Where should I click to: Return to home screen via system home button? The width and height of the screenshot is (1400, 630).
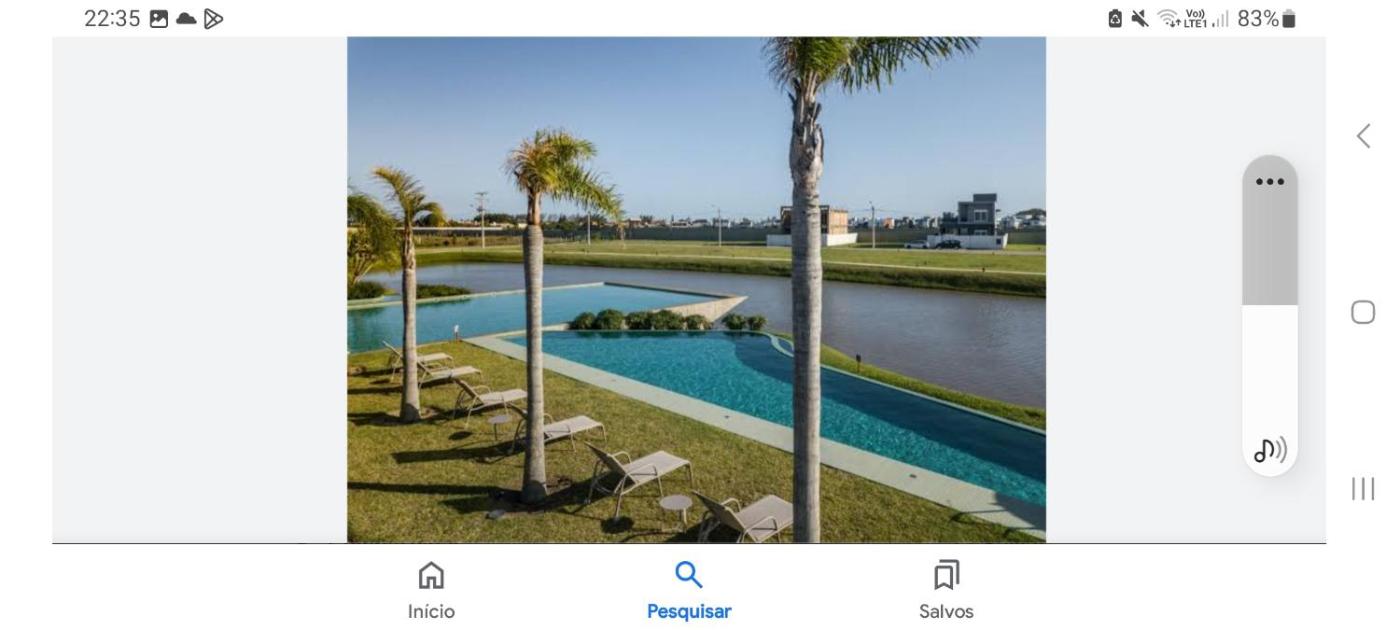point(1363,313)
